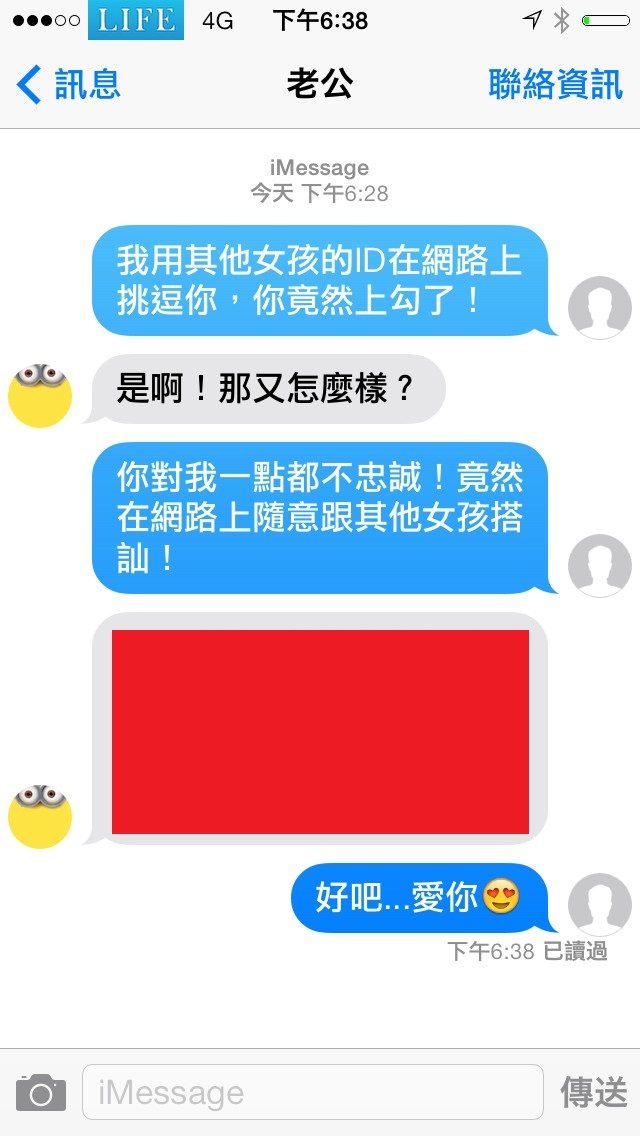
Task: Tap the 傳送 button
Action: tap(593, 1092)
